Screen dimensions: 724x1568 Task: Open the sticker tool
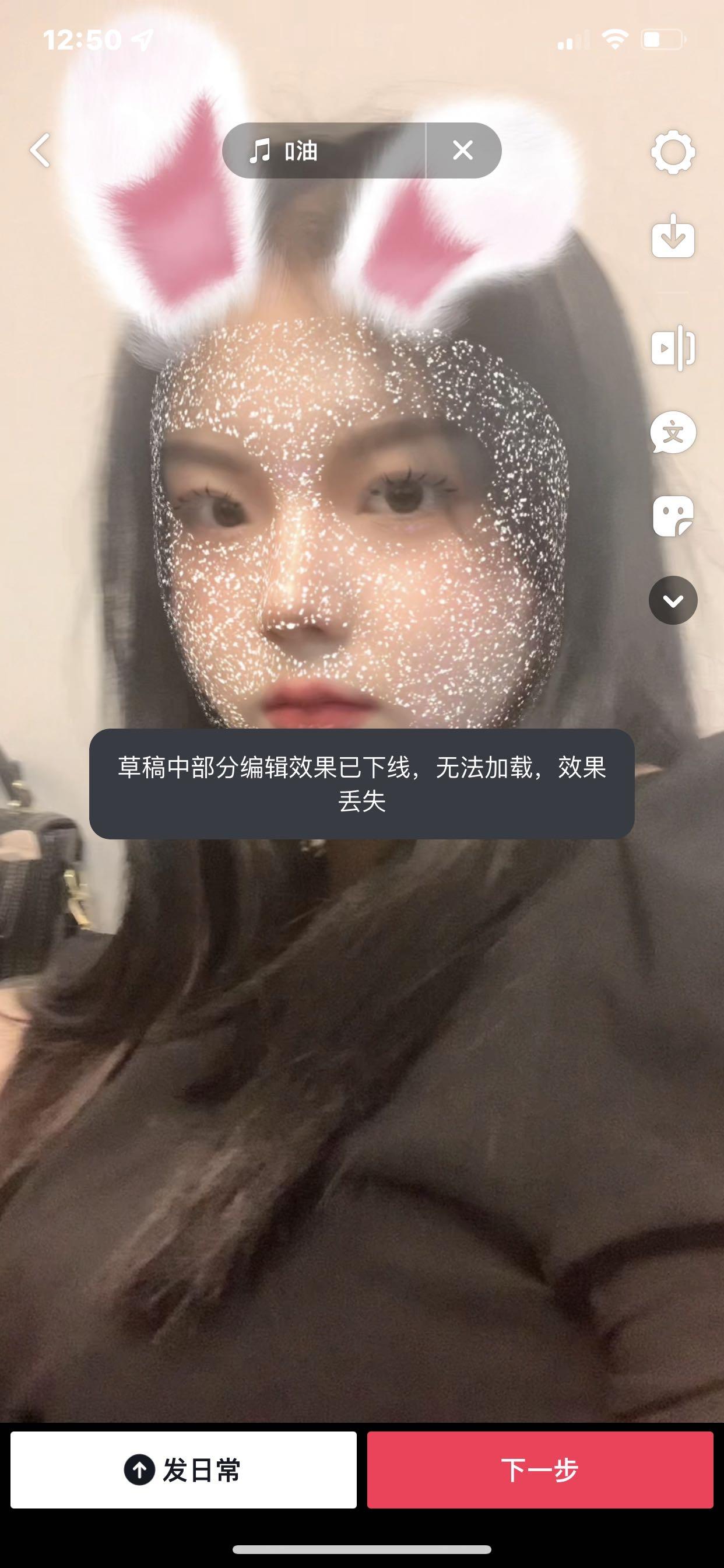click(673, 516)
